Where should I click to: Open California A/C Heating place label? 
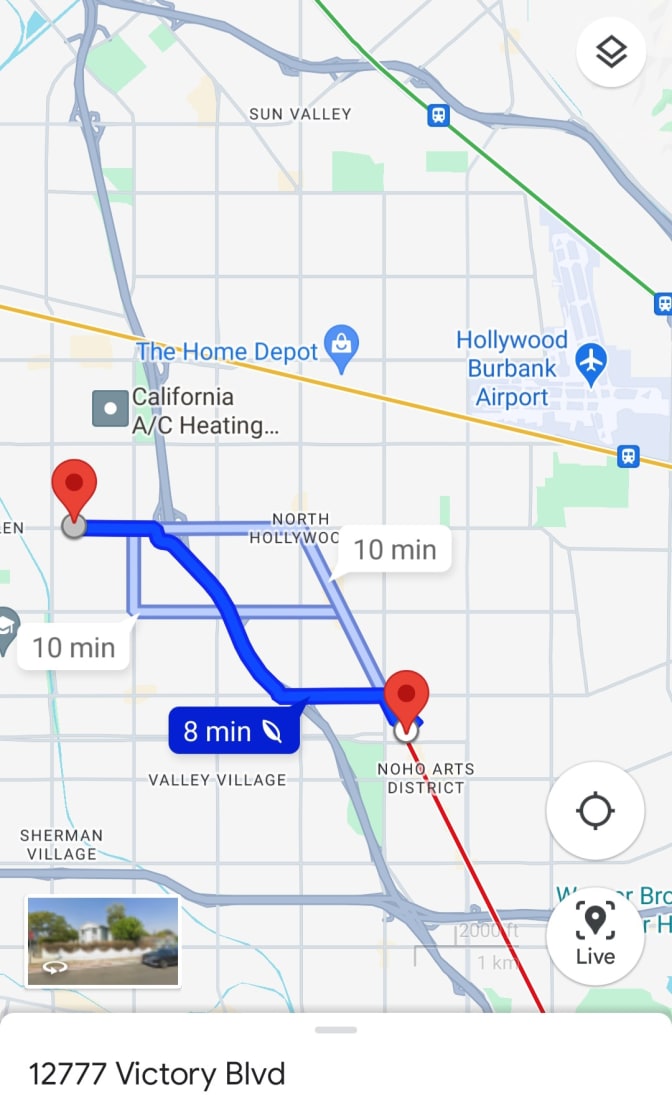pyautogui.click(x=186, y=411)
